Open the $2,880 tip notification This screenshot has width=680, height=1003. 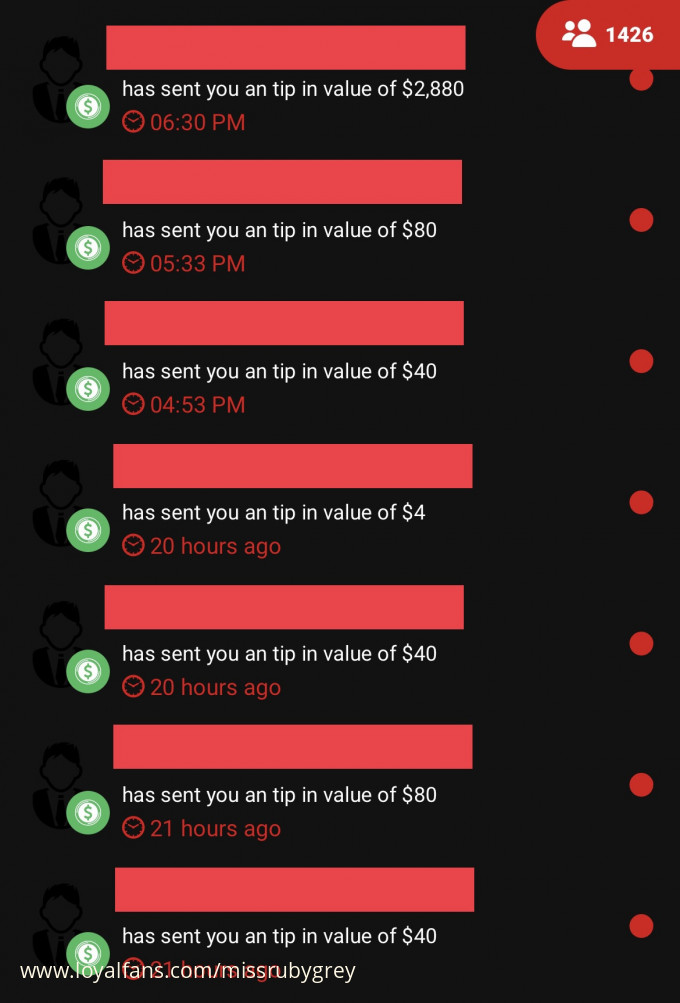(292, 89)
